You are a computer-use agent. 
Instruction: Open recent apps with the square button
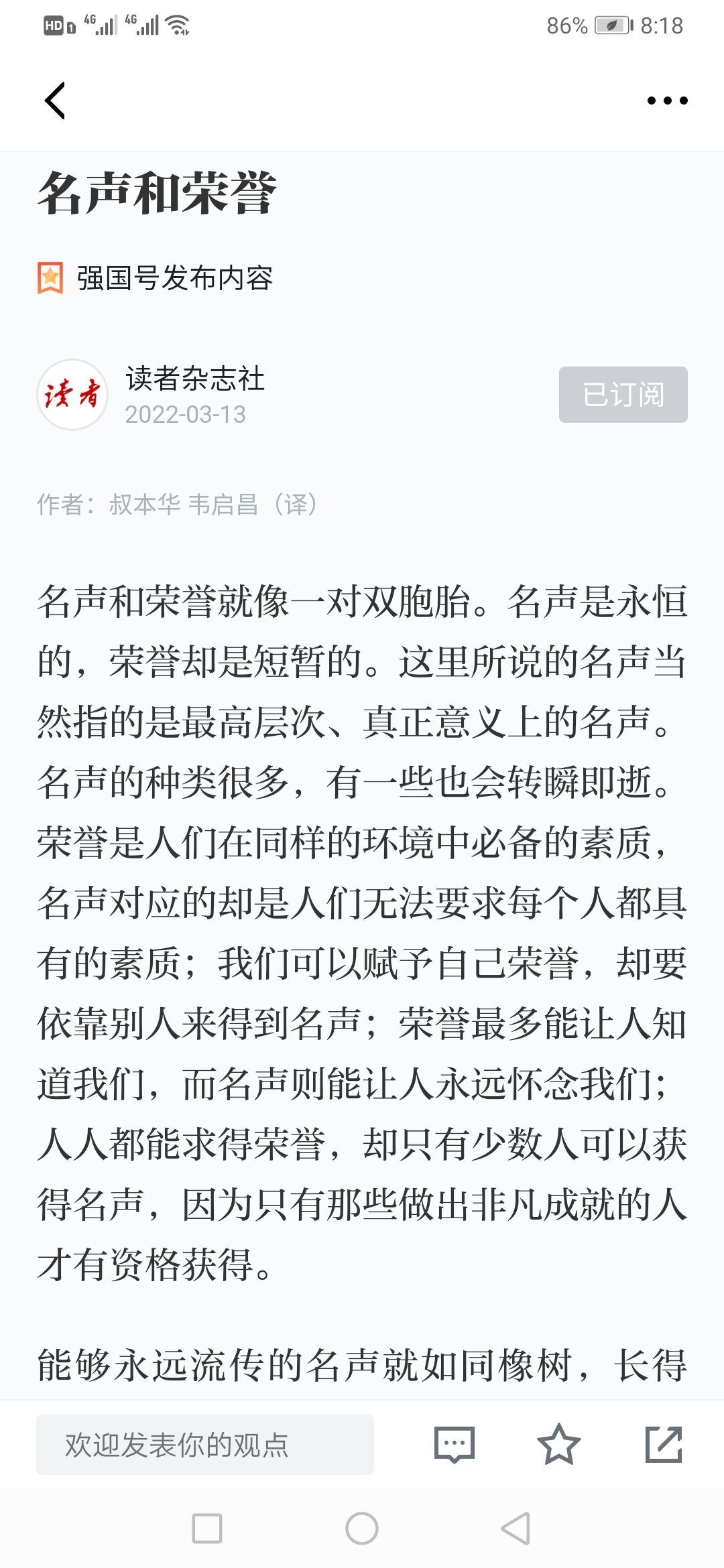point(207,1528)
